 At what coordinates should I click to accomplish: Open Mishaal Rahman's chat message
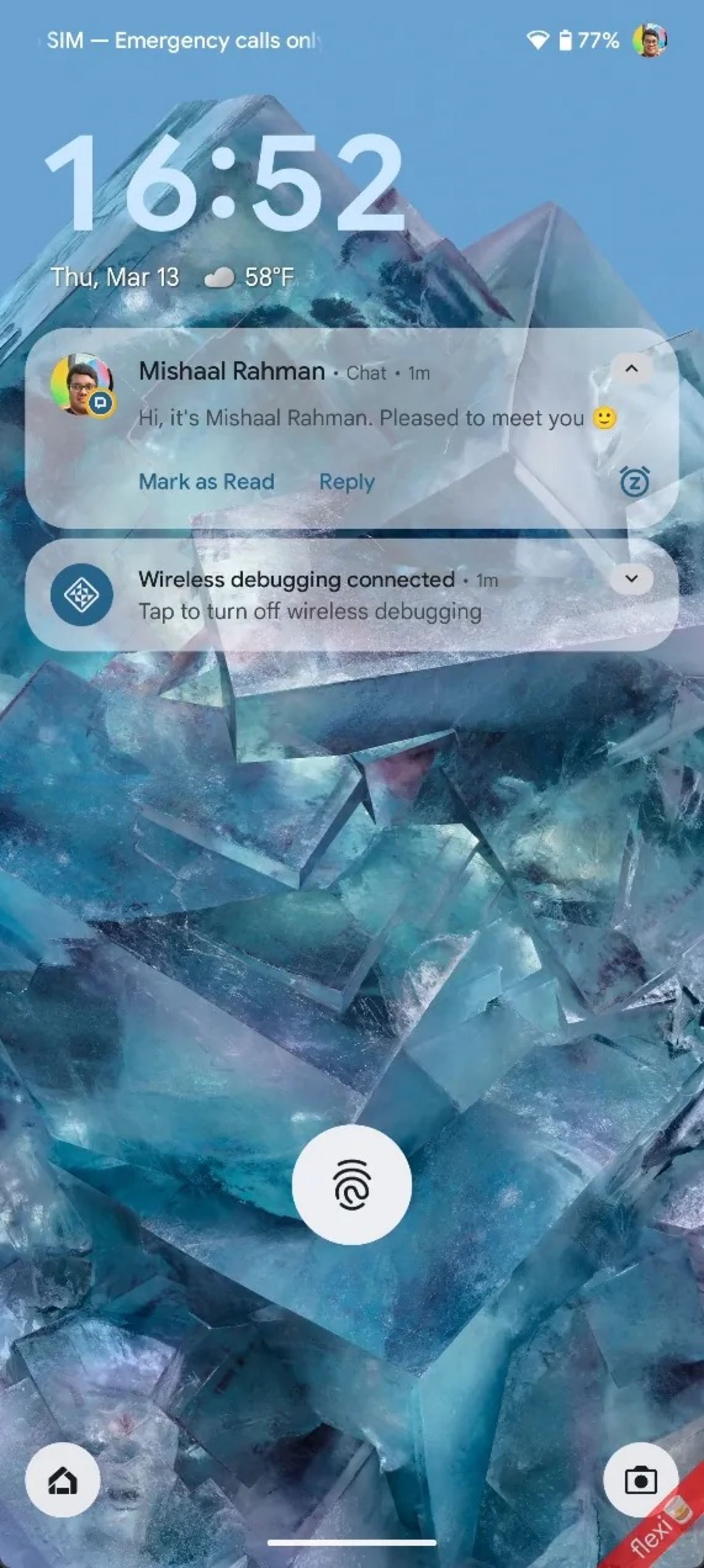click(x=360, y=418)
